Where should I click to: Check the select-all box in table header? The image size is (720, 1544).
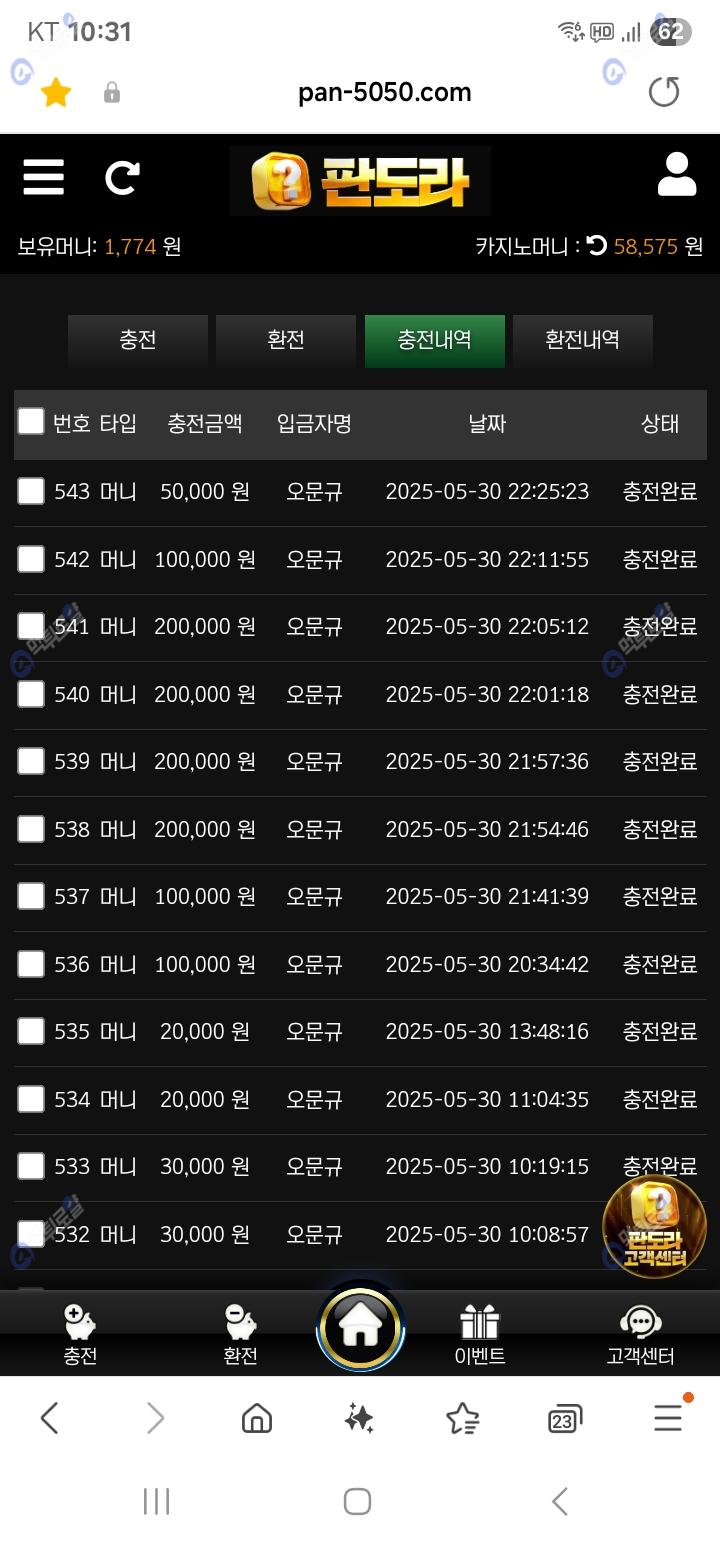coord(31,421)
